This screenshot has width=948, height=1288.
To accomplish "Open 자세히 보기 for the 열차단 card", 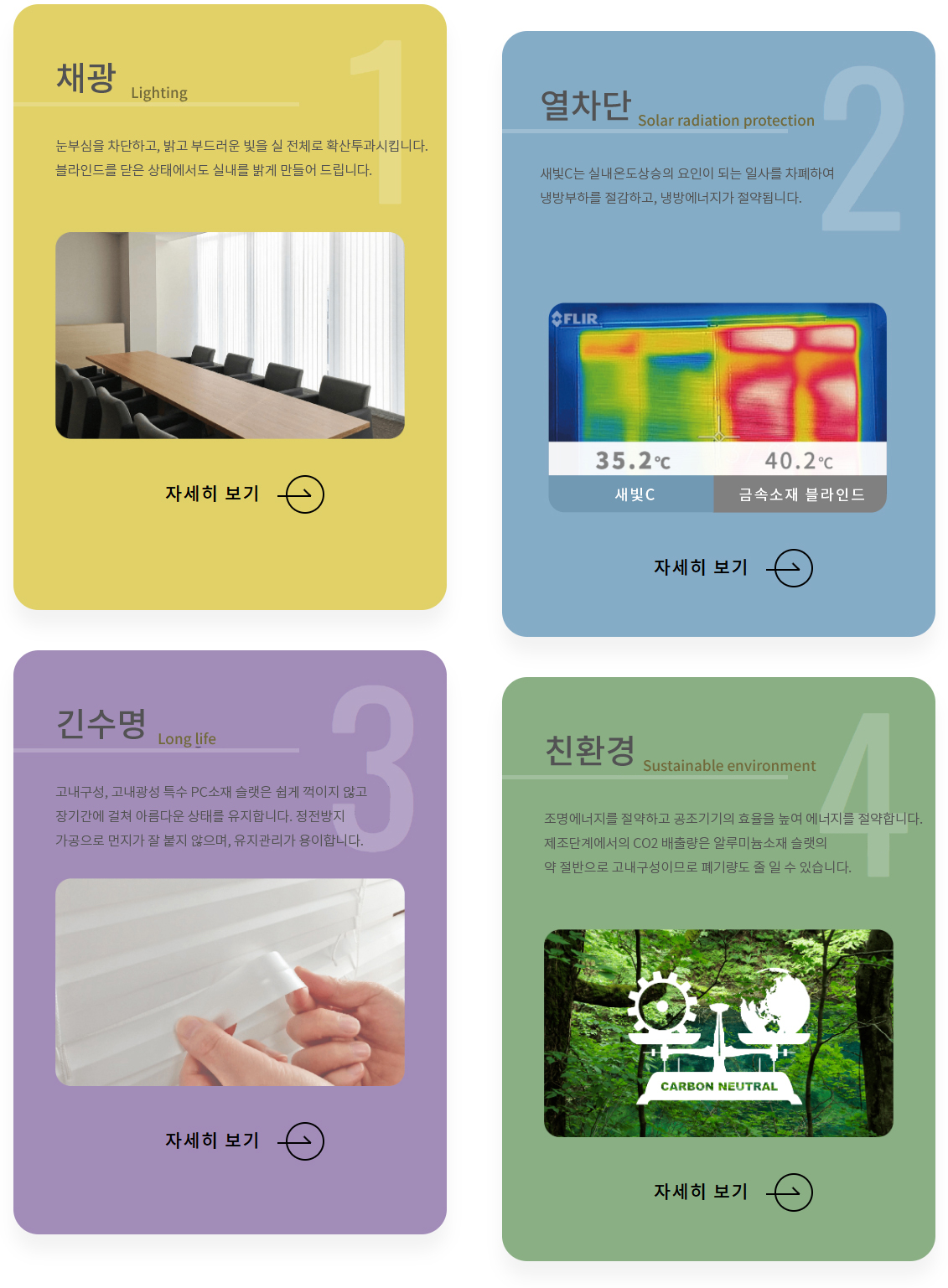I will [732, 568].
